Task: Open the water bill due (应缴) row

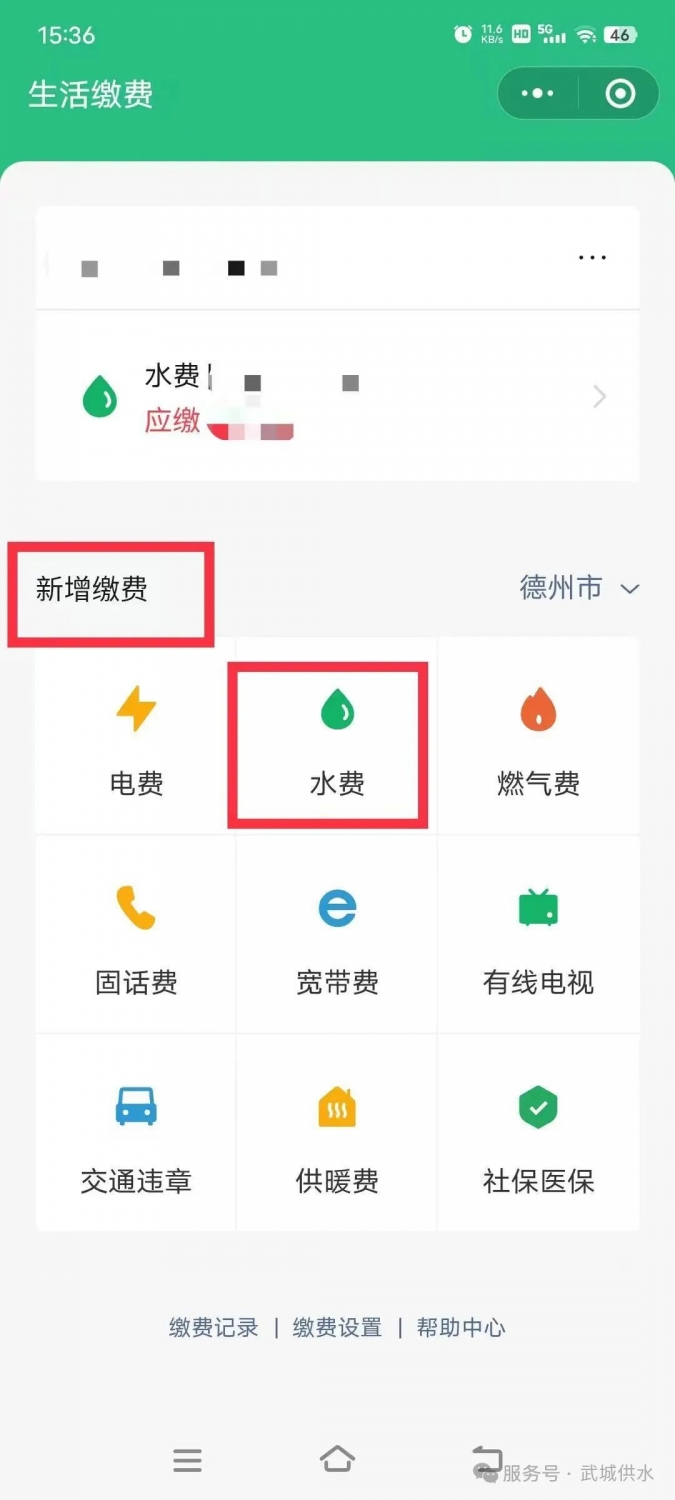Action: tap(337, 396)
